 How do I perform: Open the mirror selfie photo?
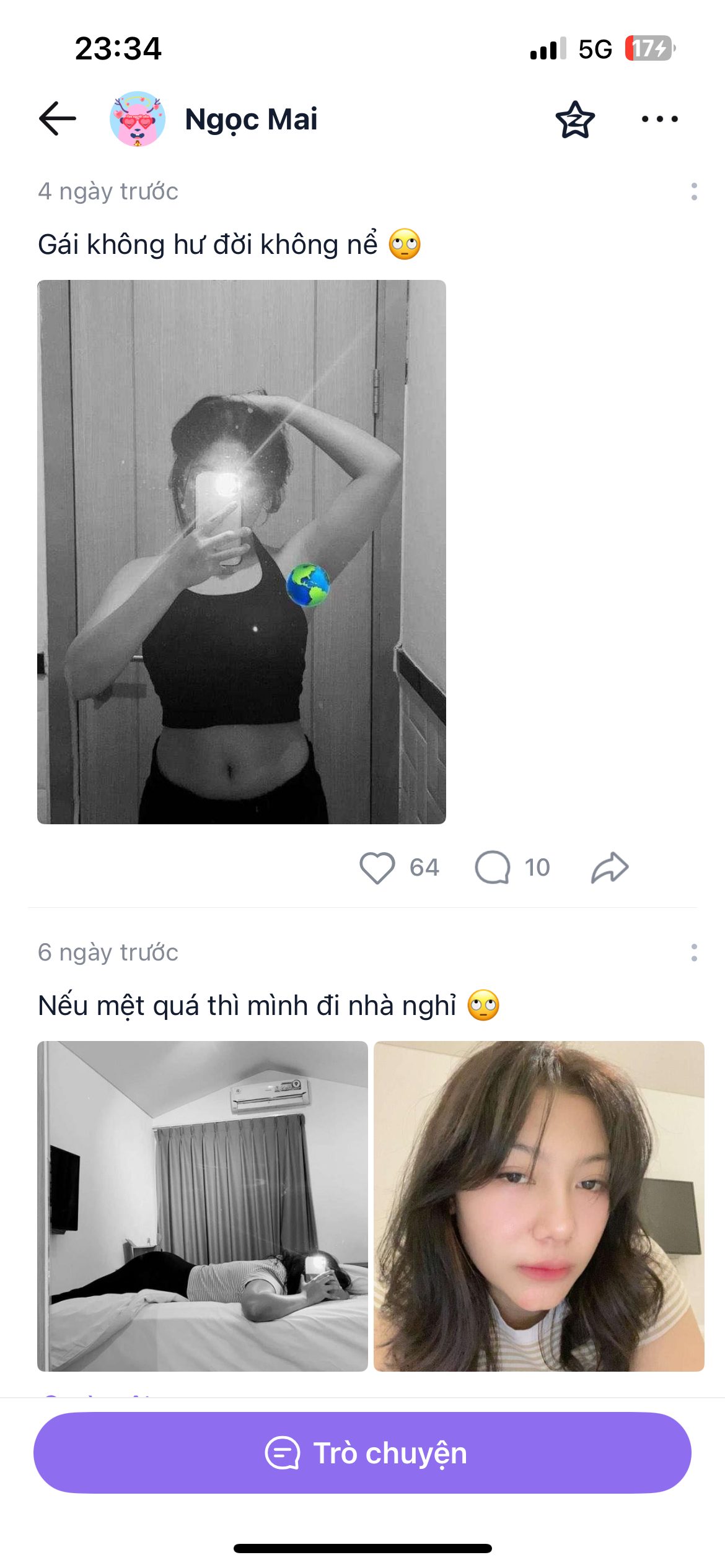coord(242,552)
